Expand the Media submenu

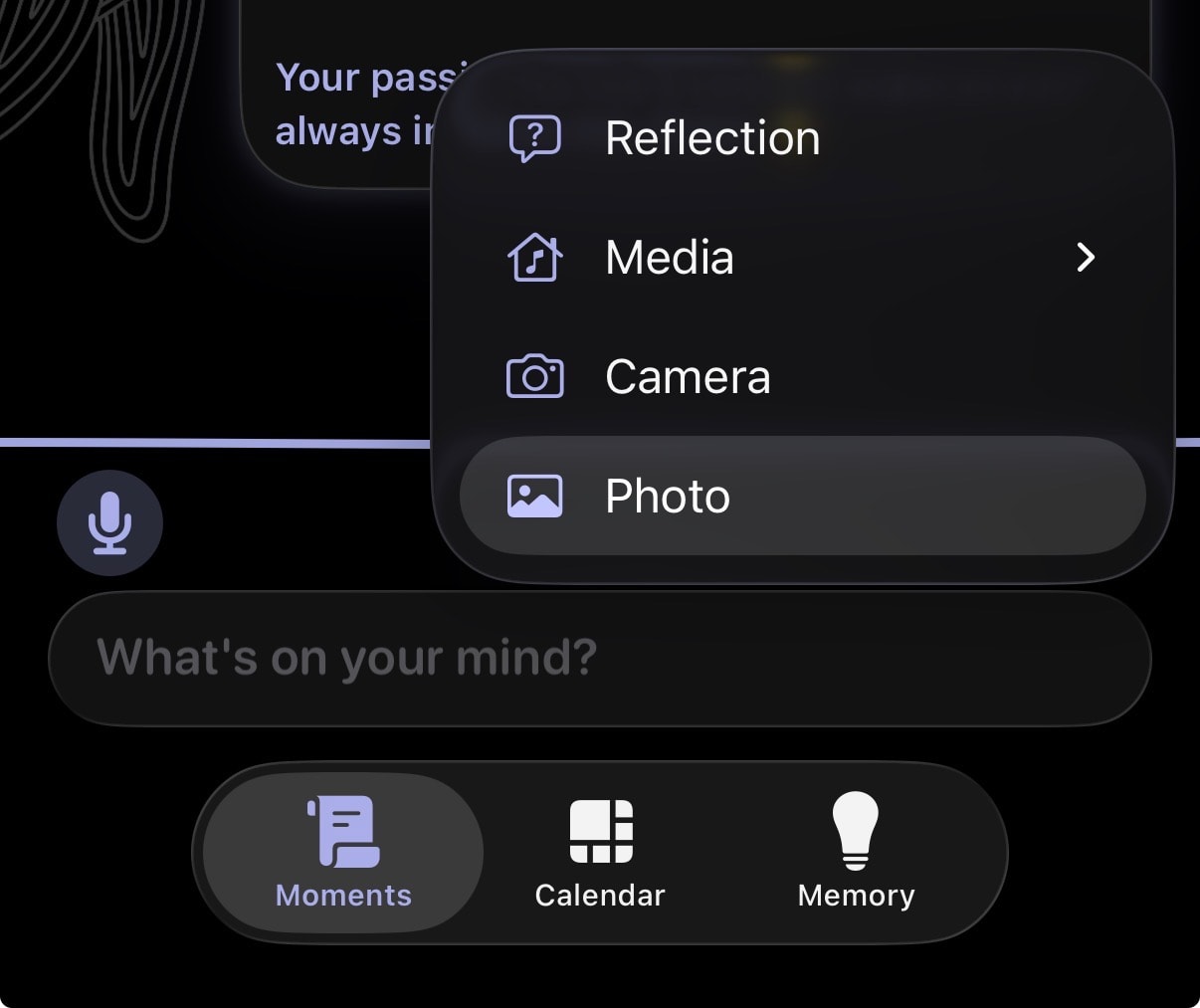pyautogui.click(x=801, y=258)
